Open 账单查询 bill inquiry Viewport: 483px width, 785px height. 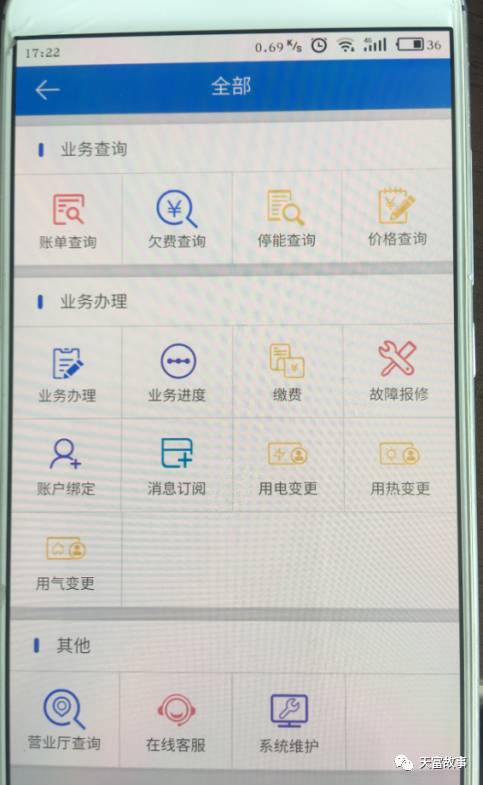pos(68,220)
